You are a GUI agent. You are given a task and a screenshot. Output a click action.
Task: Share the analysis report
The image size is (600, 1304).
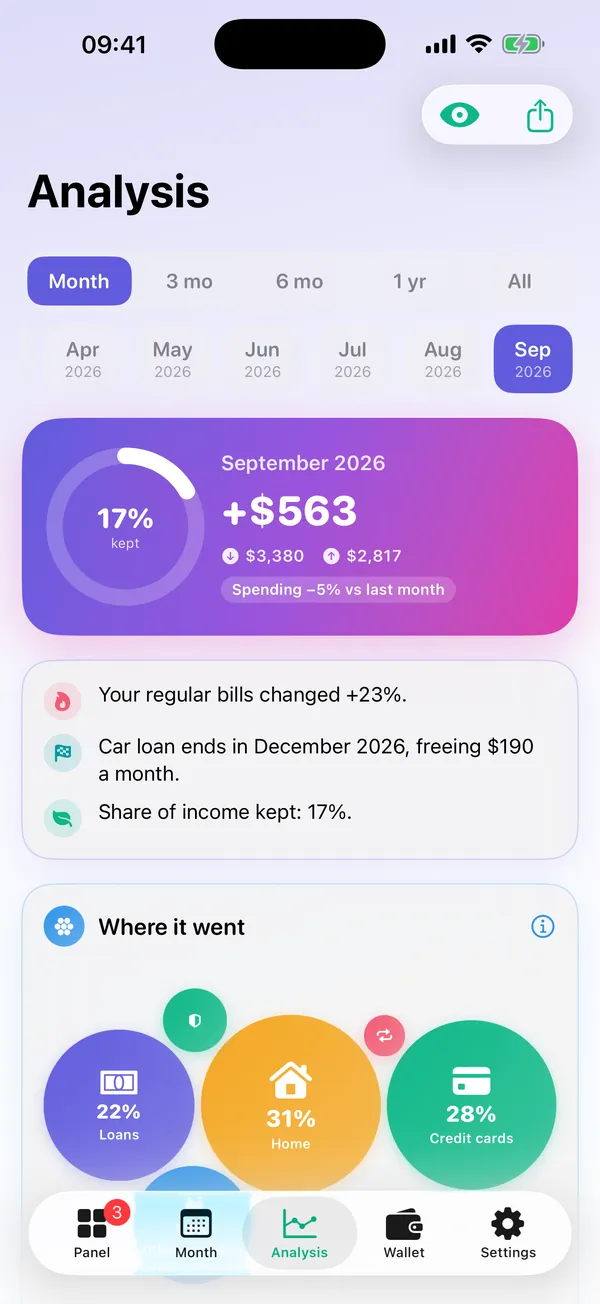(x=540, y=115)
